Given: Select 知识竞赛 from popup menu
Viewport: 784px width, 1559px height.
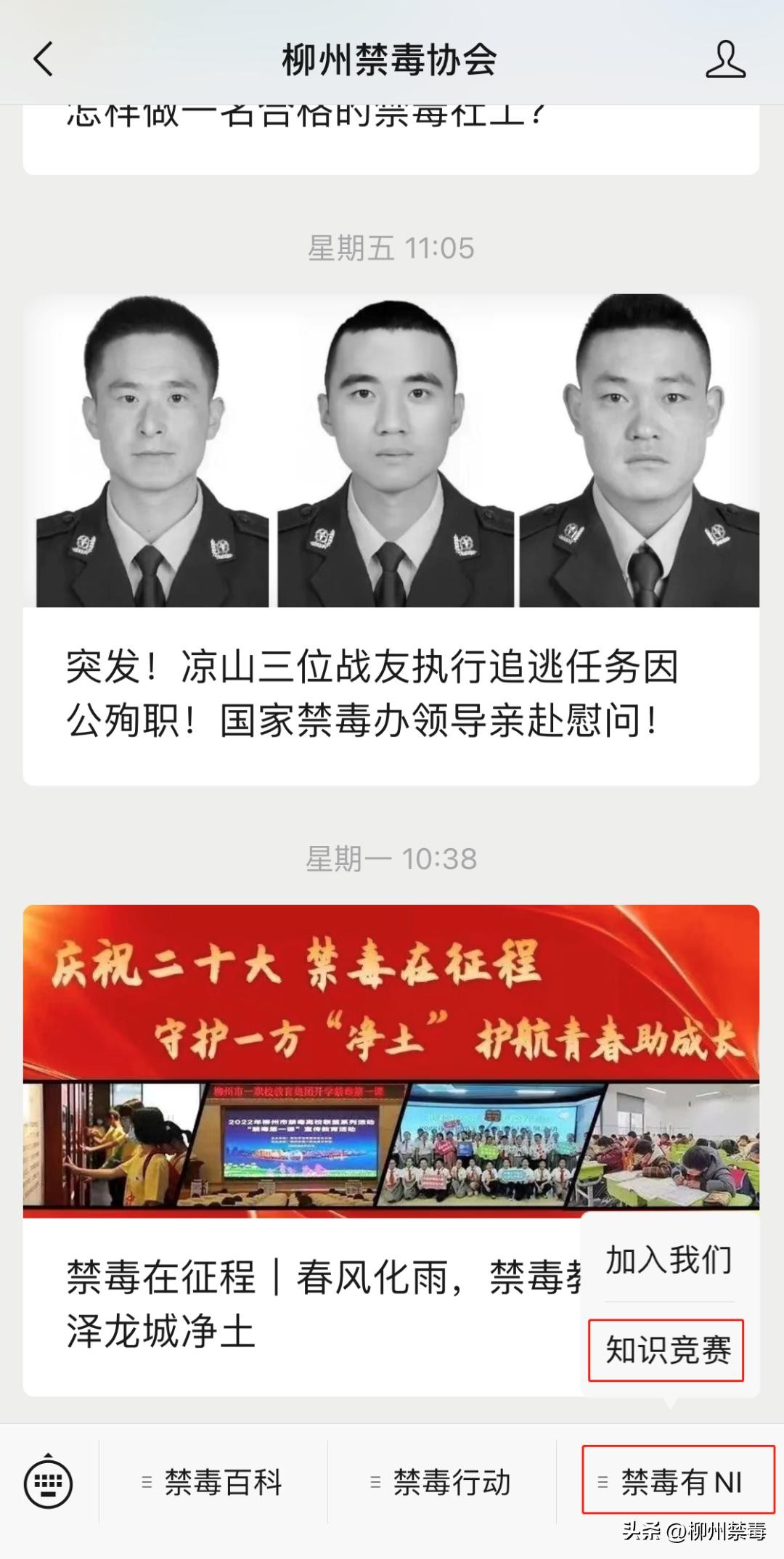Looking at the screenshot, I should coord(667,1351).
